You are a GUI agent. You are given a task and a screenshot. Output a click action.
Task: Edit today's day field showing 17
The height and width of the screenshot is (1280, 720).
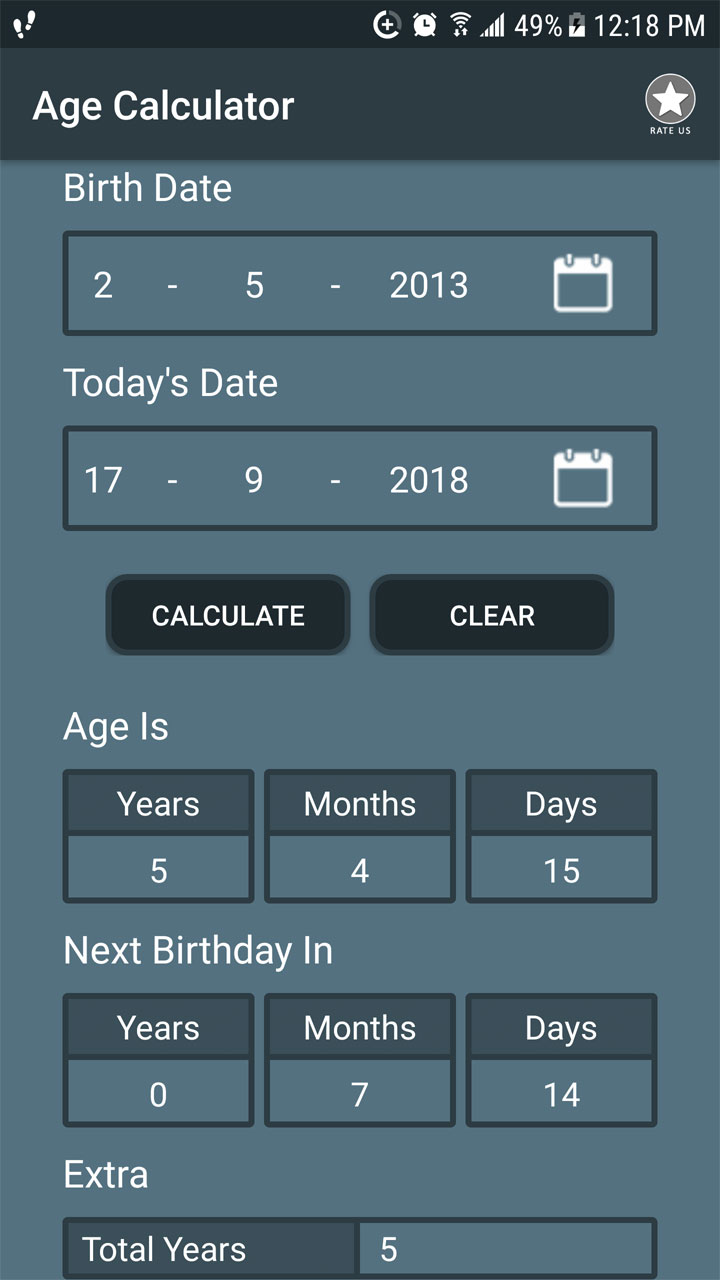pos(103,480)
